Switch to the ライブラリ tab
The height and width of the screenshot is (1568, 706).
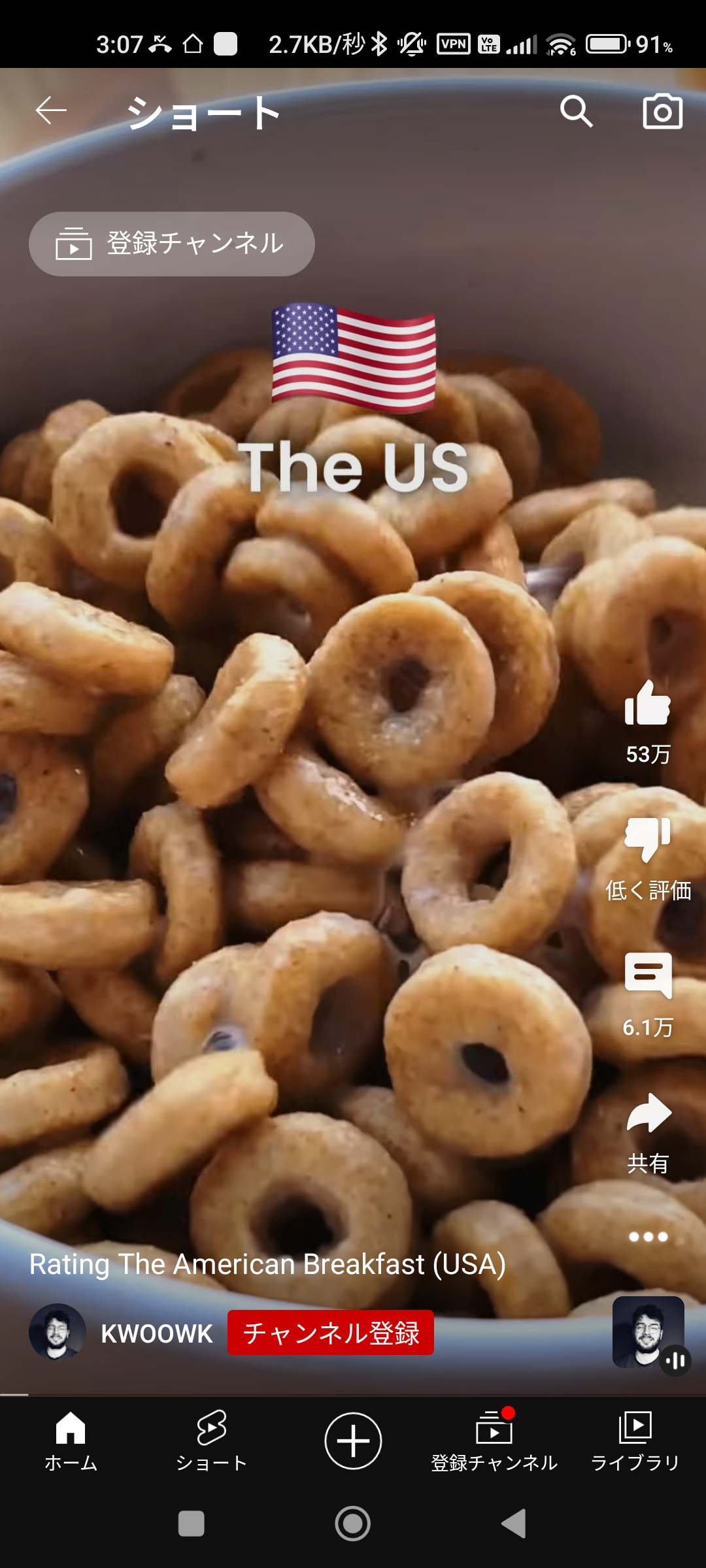[635, 1441]
